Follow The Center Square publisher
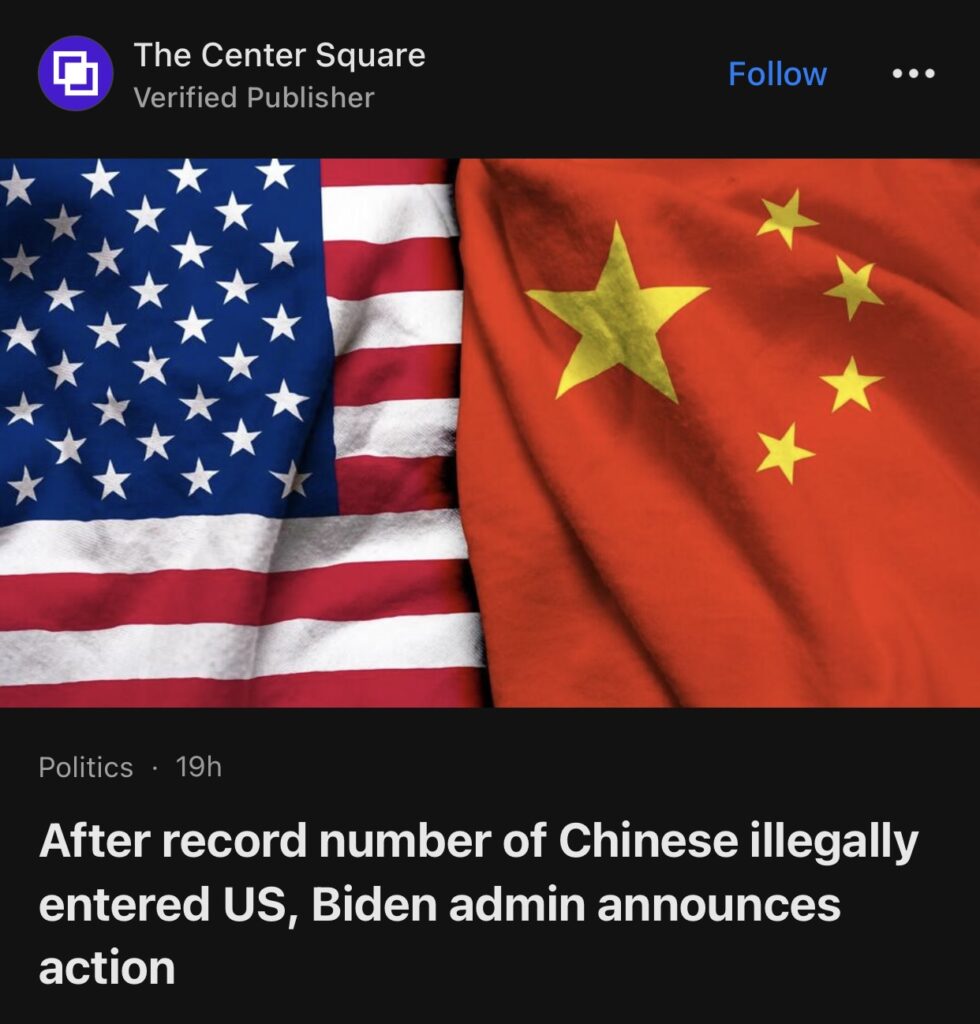Screen dimensions: 980x1024 click(777, 74)
